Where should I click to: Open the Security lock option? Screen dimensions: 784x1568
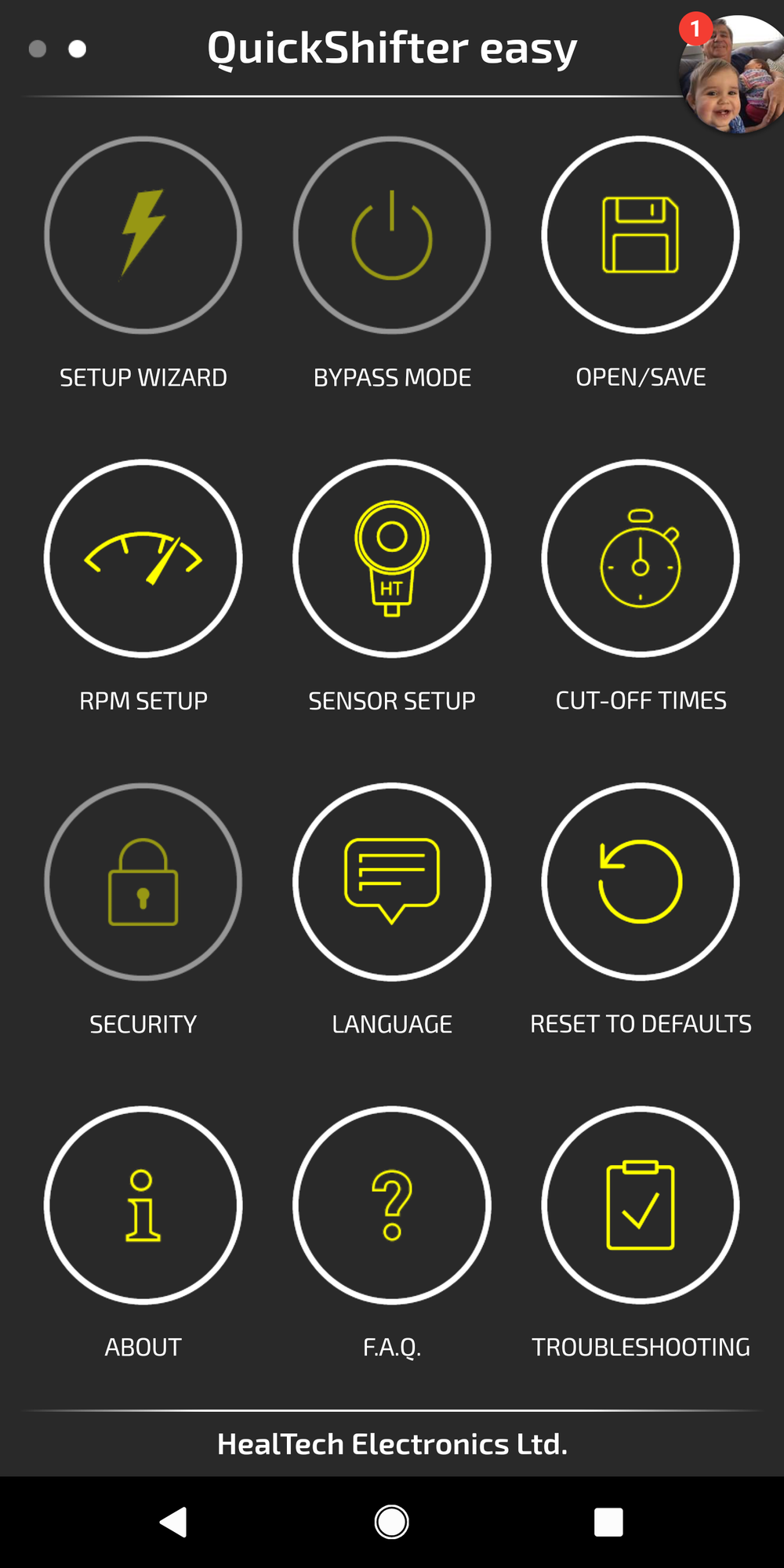pos(143,882)
